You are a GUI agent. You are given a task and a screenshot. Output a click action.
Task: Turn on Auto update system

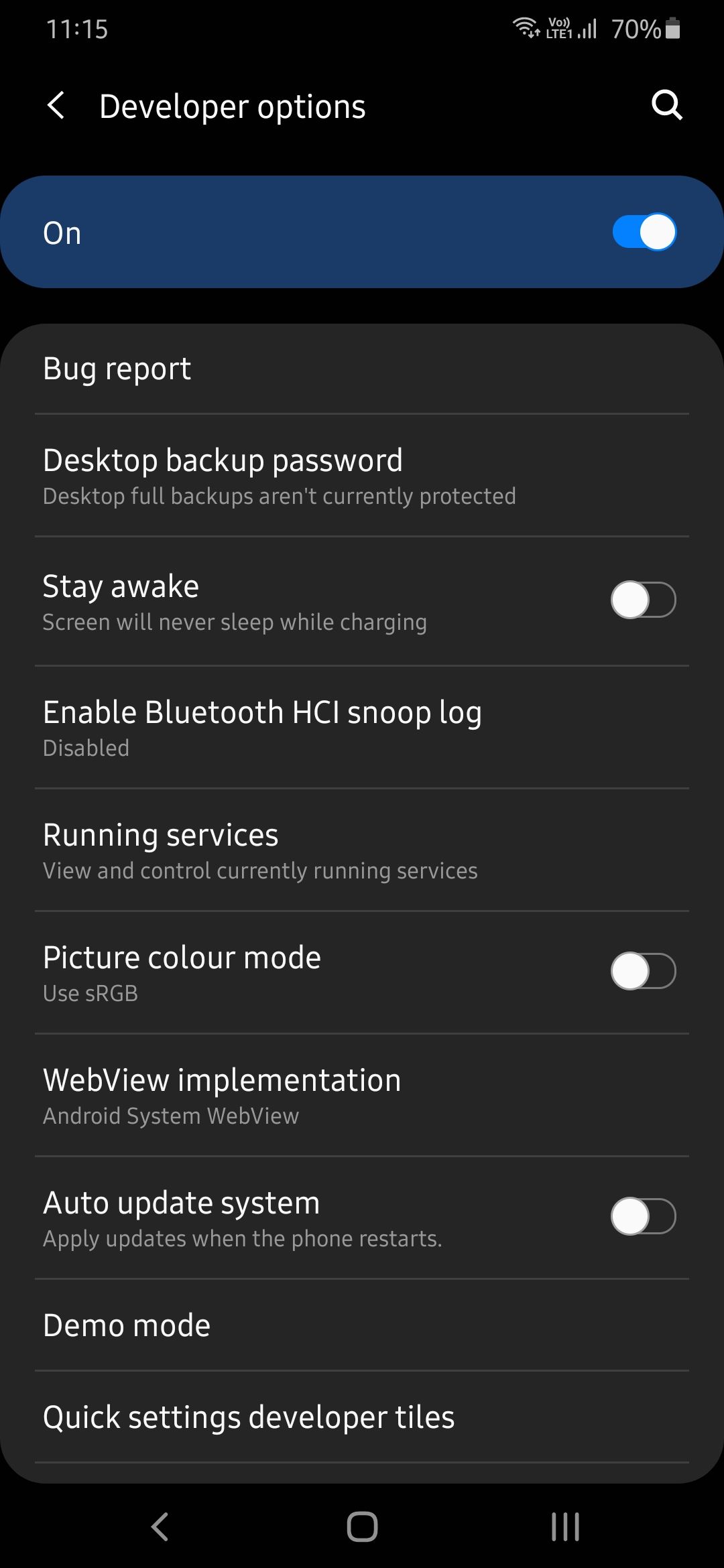click(643, 1216)
